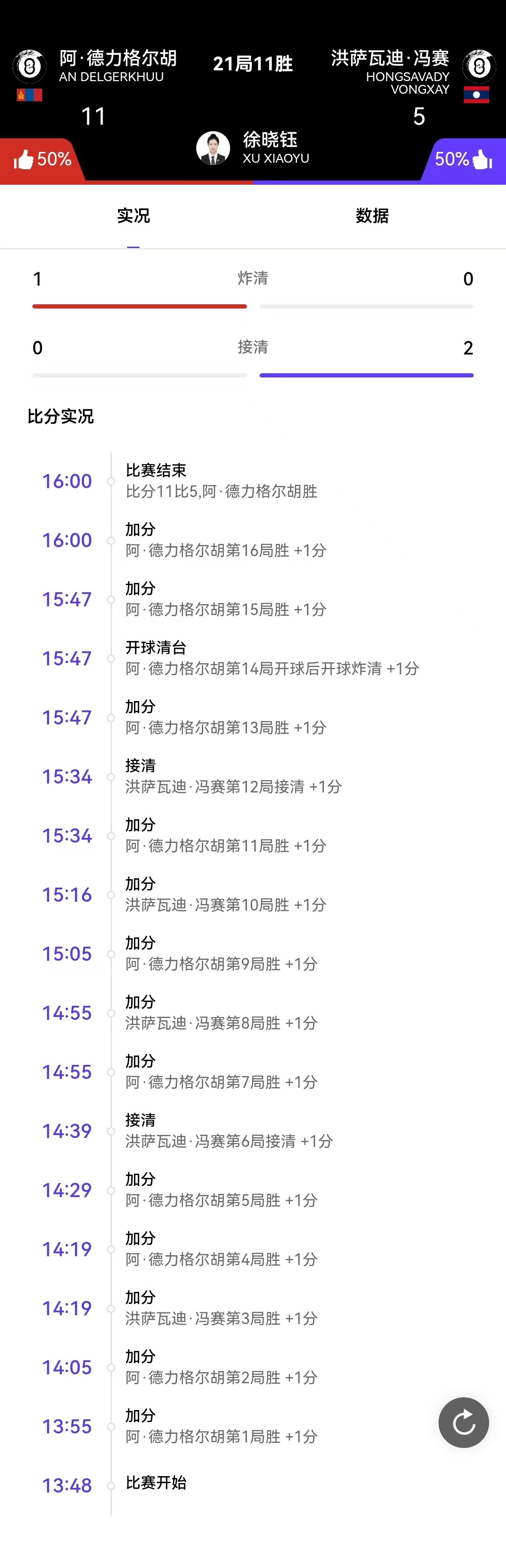Open 阿·德力格尔胡's player avatar
Image resolution: width=506 pixels, height=1568 pixels.
(x=29, y=66)
